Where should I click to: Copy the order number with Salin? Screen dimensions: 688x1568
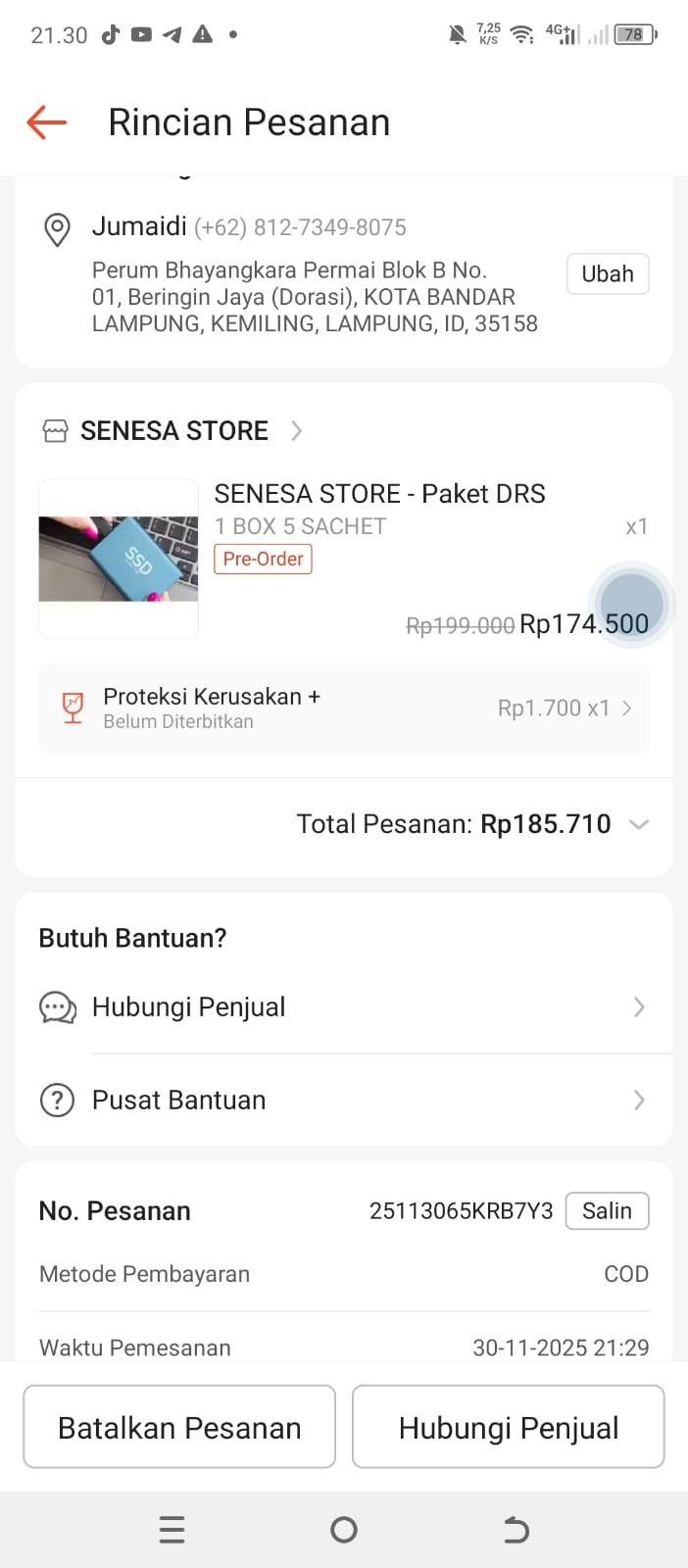(x=607, y=1211)
